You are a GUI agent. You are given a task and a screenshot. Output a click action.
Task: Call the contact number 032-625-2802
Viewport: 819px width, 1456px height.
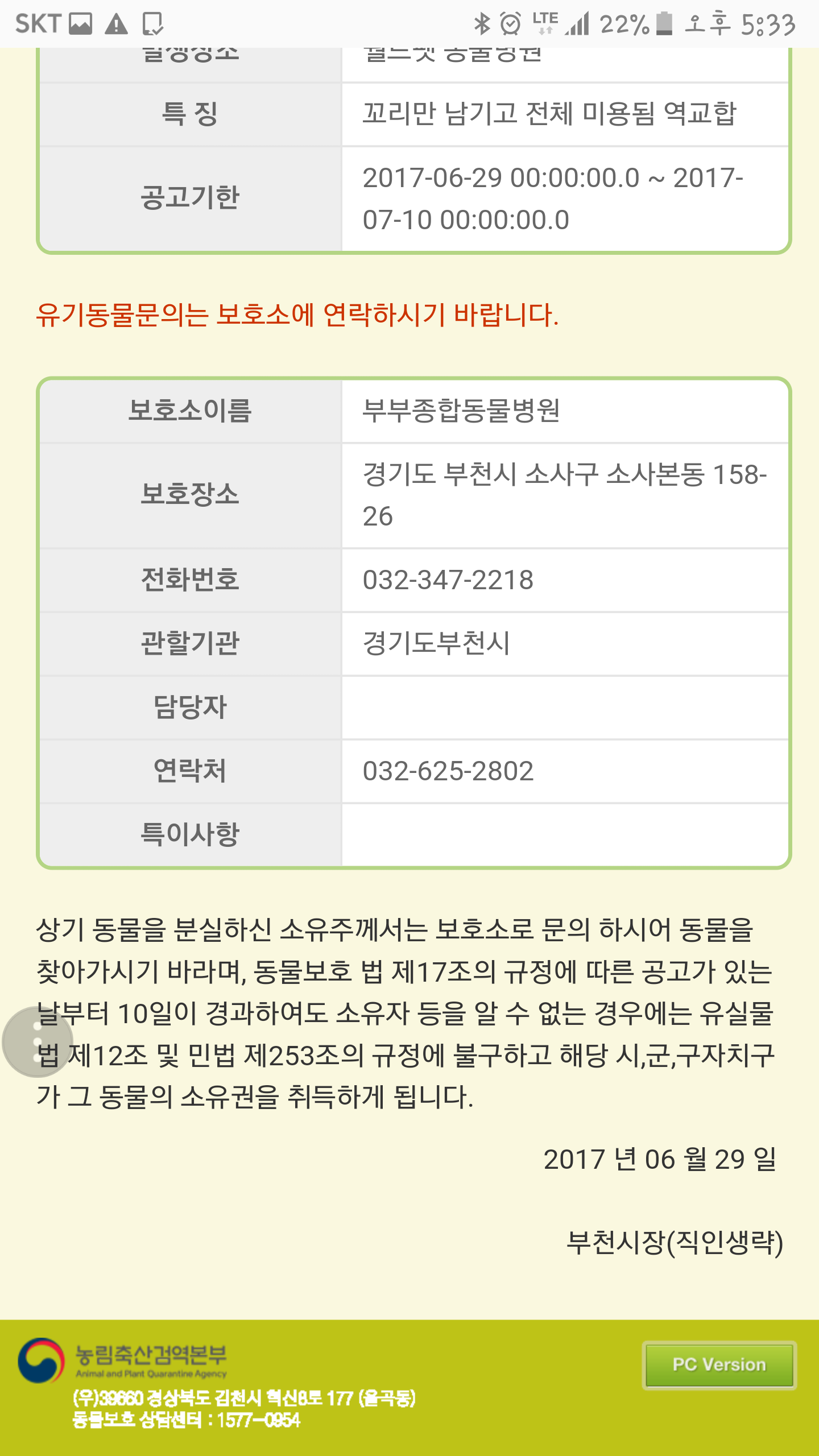(448, 771)
